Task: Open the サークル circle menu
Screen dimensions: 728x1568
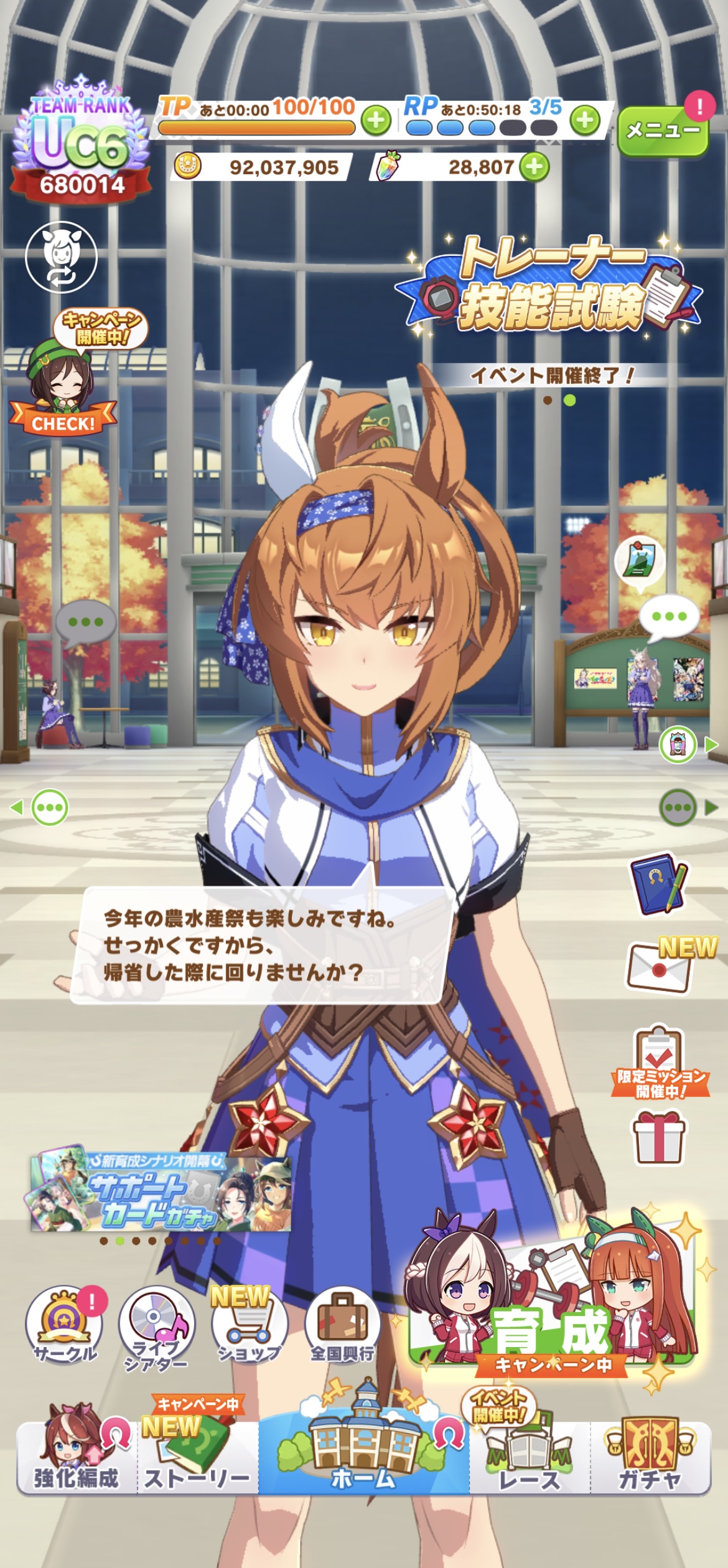Action: (65, 1323)
